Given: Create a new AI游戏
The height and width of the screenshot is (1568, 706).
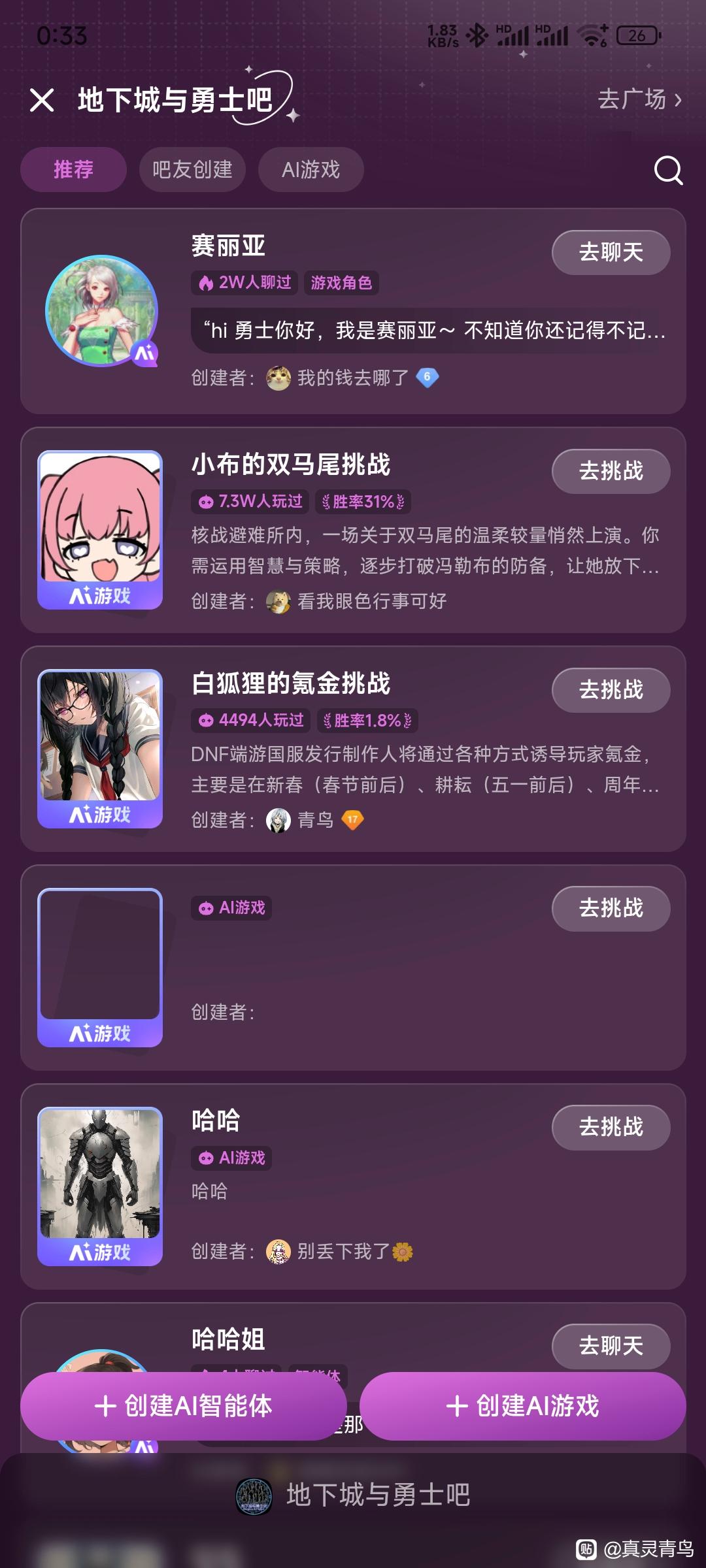Looking at the screenshot, I should (522, 1406).
